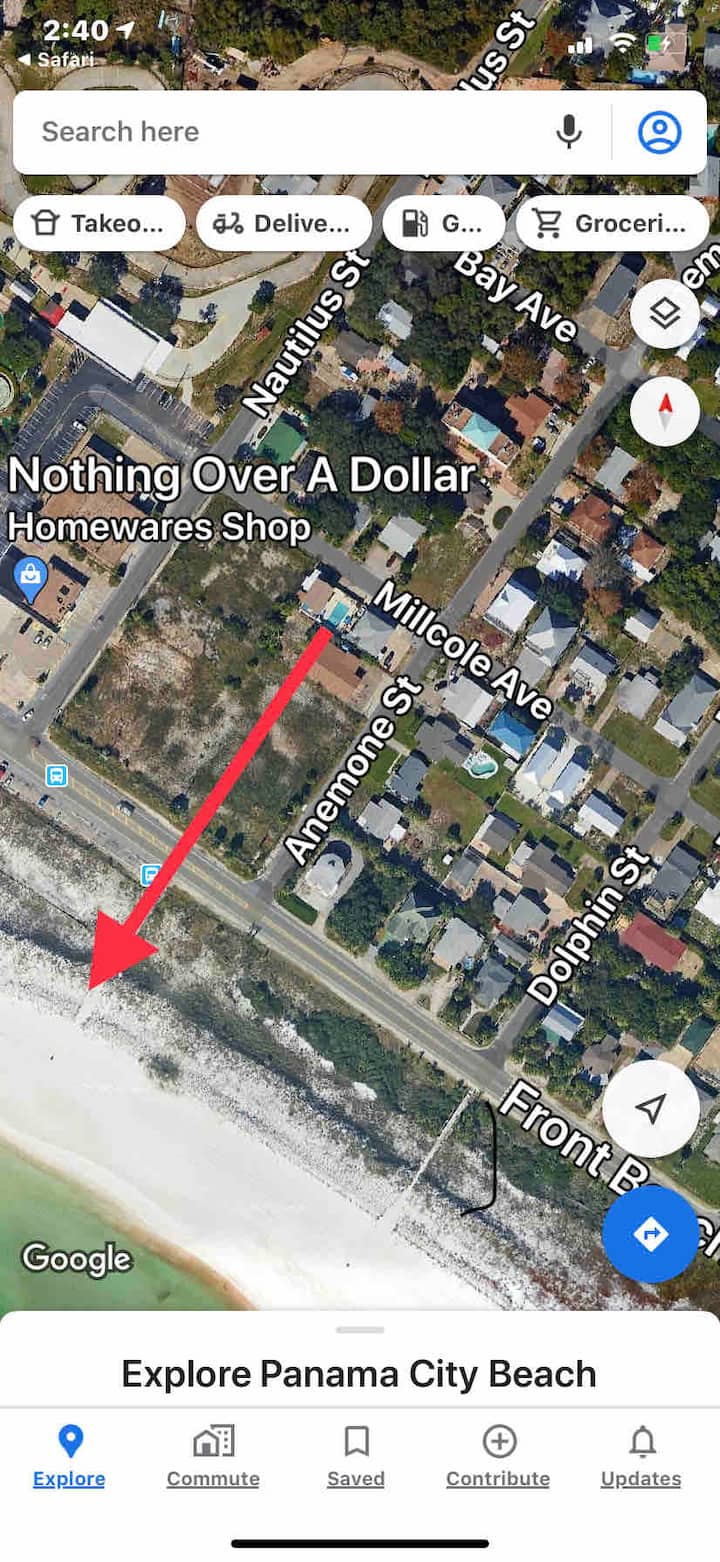Switch to the Explore tab
The image size is (720, 1562).
coord(69,1457)
